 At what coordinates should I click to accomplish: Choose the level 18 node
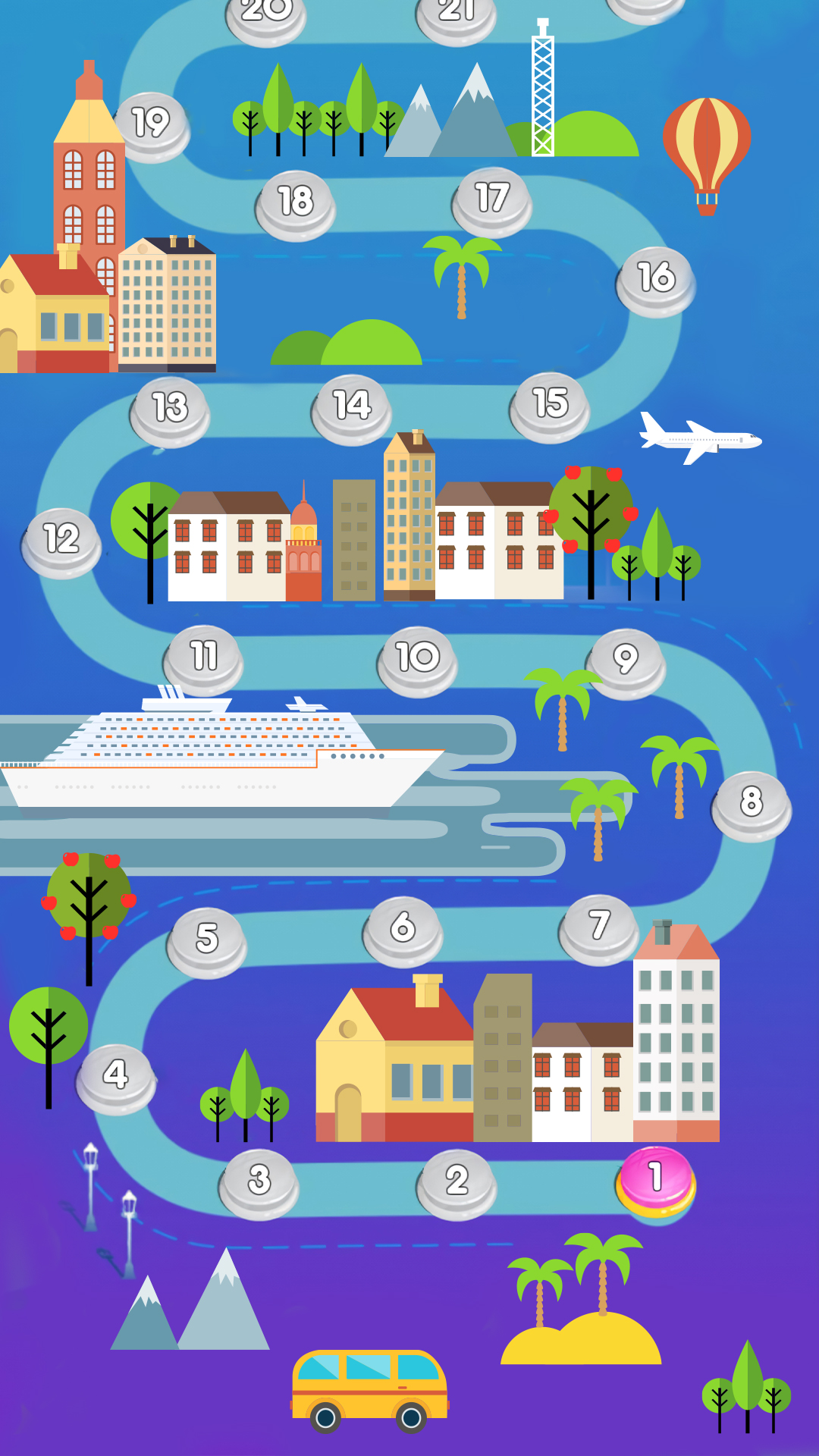tap(296, 203)
